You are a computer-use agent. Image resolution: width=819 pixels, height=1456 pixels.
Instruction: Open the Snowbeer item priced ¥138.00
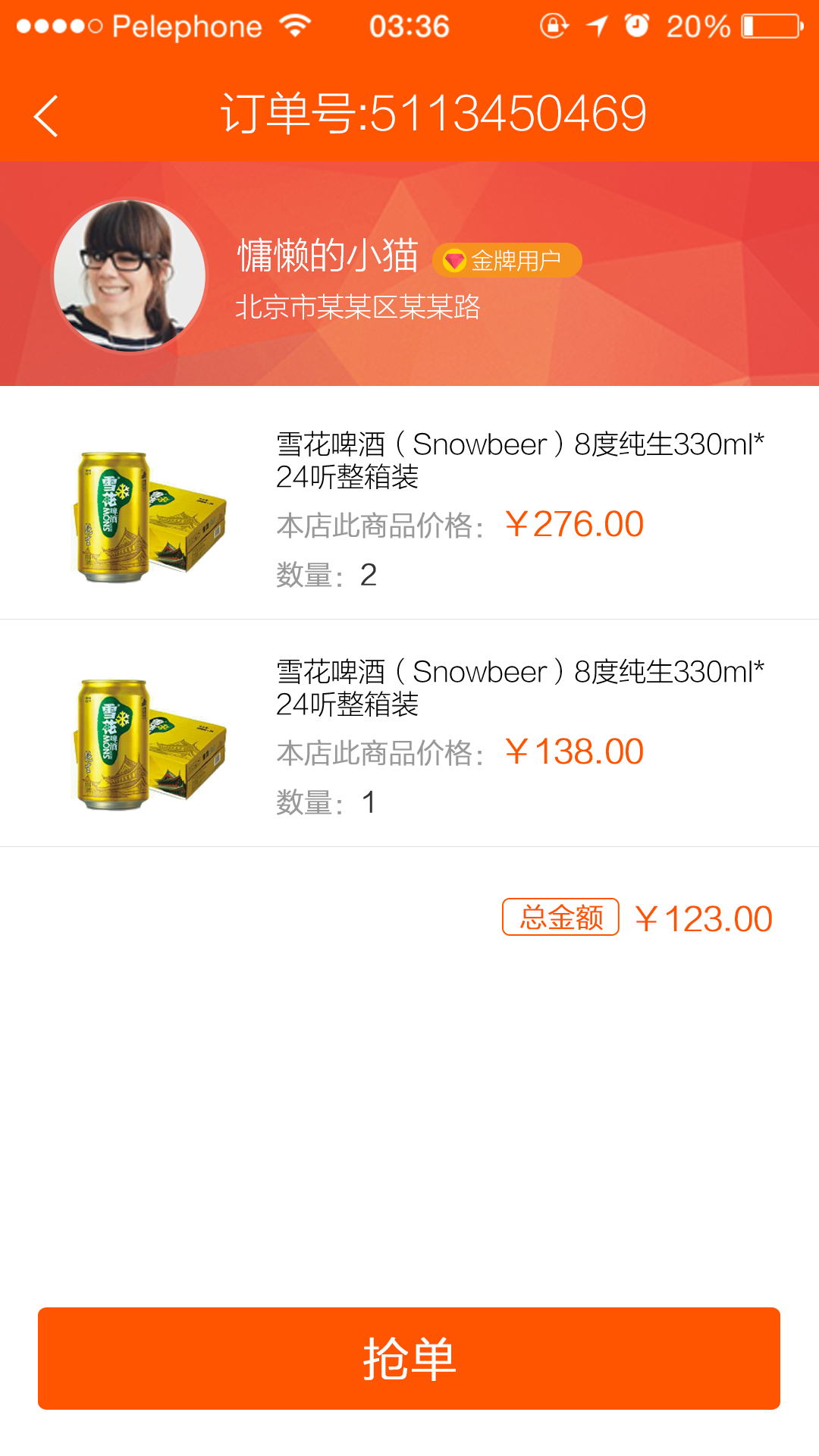click(x=409, y=733)
